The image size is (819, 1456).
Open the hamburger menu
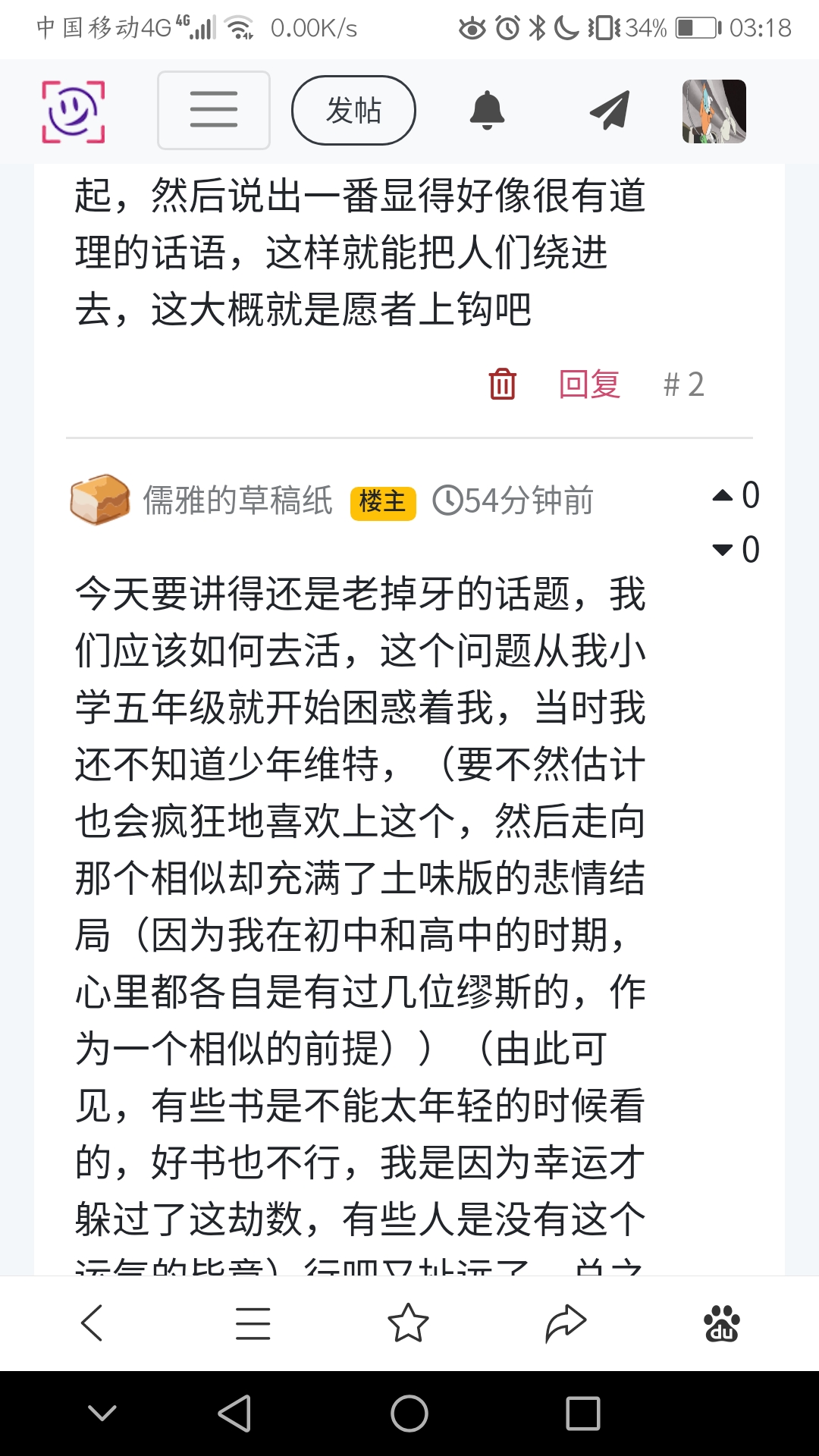214,110
